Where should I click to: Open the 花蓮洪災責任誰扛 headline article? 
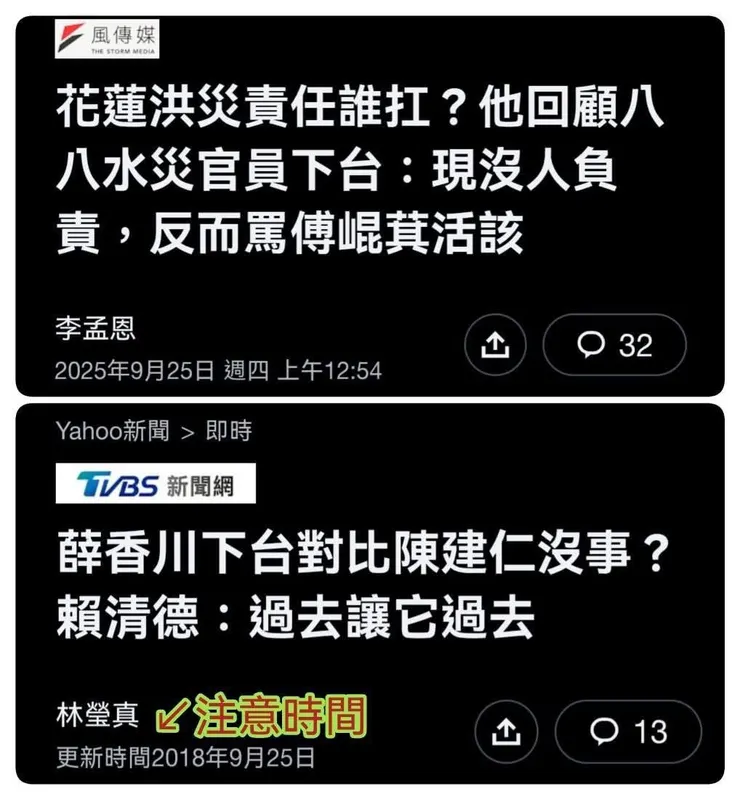[x=370, y=165]
